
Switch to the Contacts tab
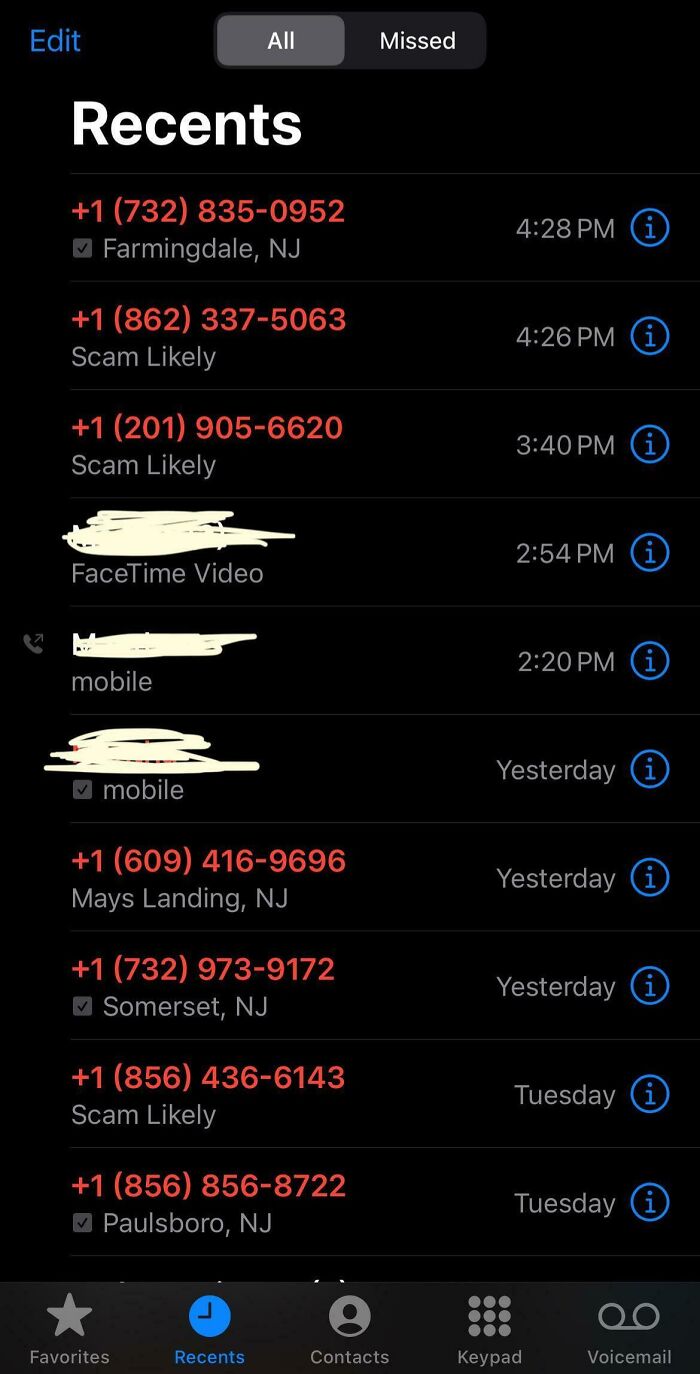pos(349,1329)
